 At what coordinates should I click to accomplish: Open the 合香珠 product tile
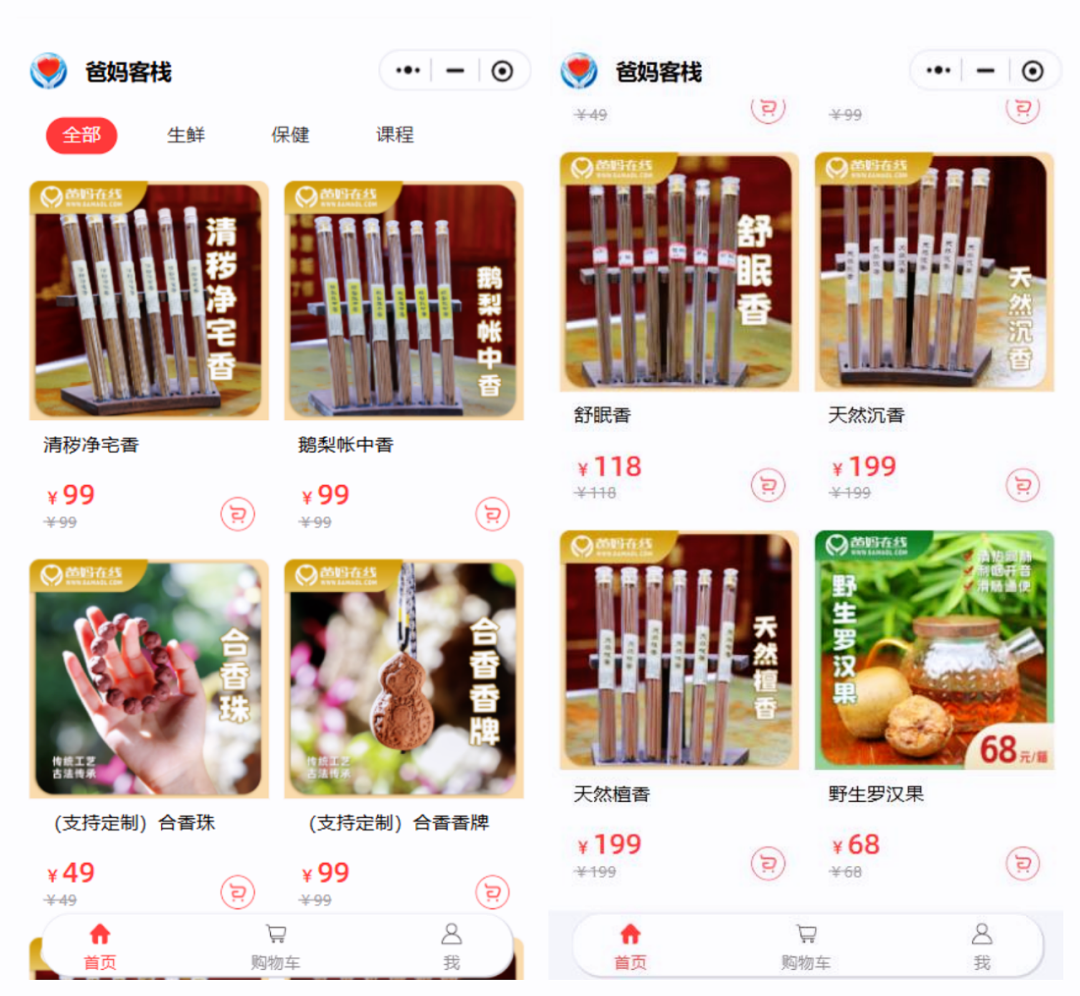(x=149, y=678)
